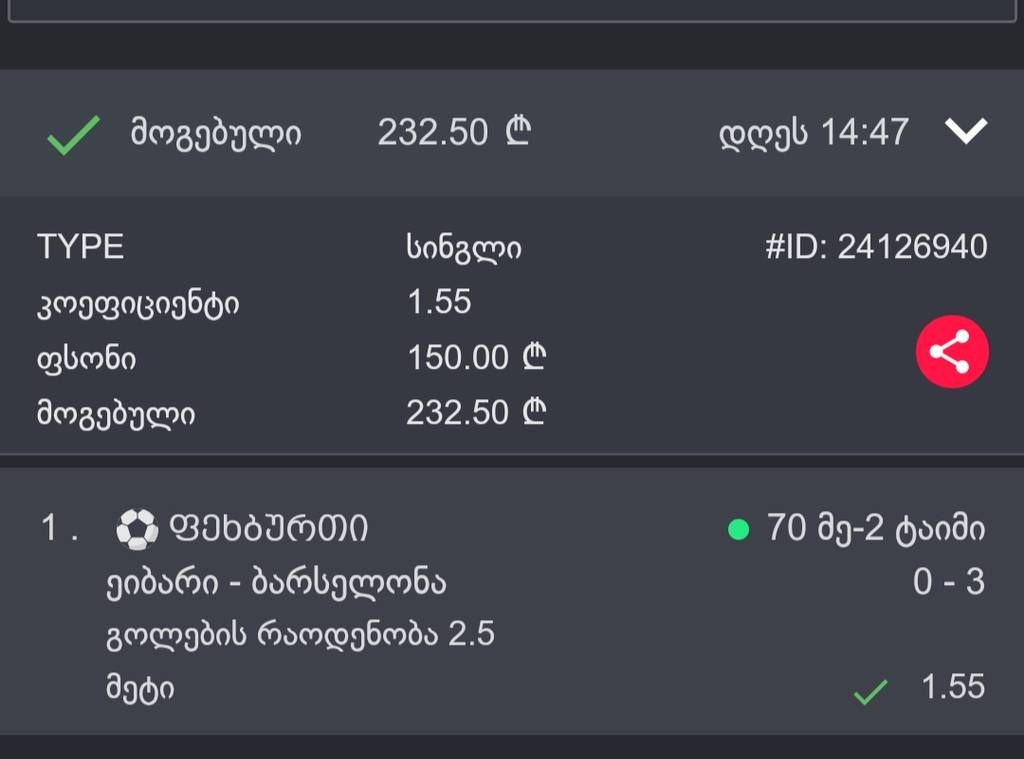The width and height of the screenshot is (1024, 759).
Task: Collapse the won bet details chevron
Action: click(x=966, y=131)
